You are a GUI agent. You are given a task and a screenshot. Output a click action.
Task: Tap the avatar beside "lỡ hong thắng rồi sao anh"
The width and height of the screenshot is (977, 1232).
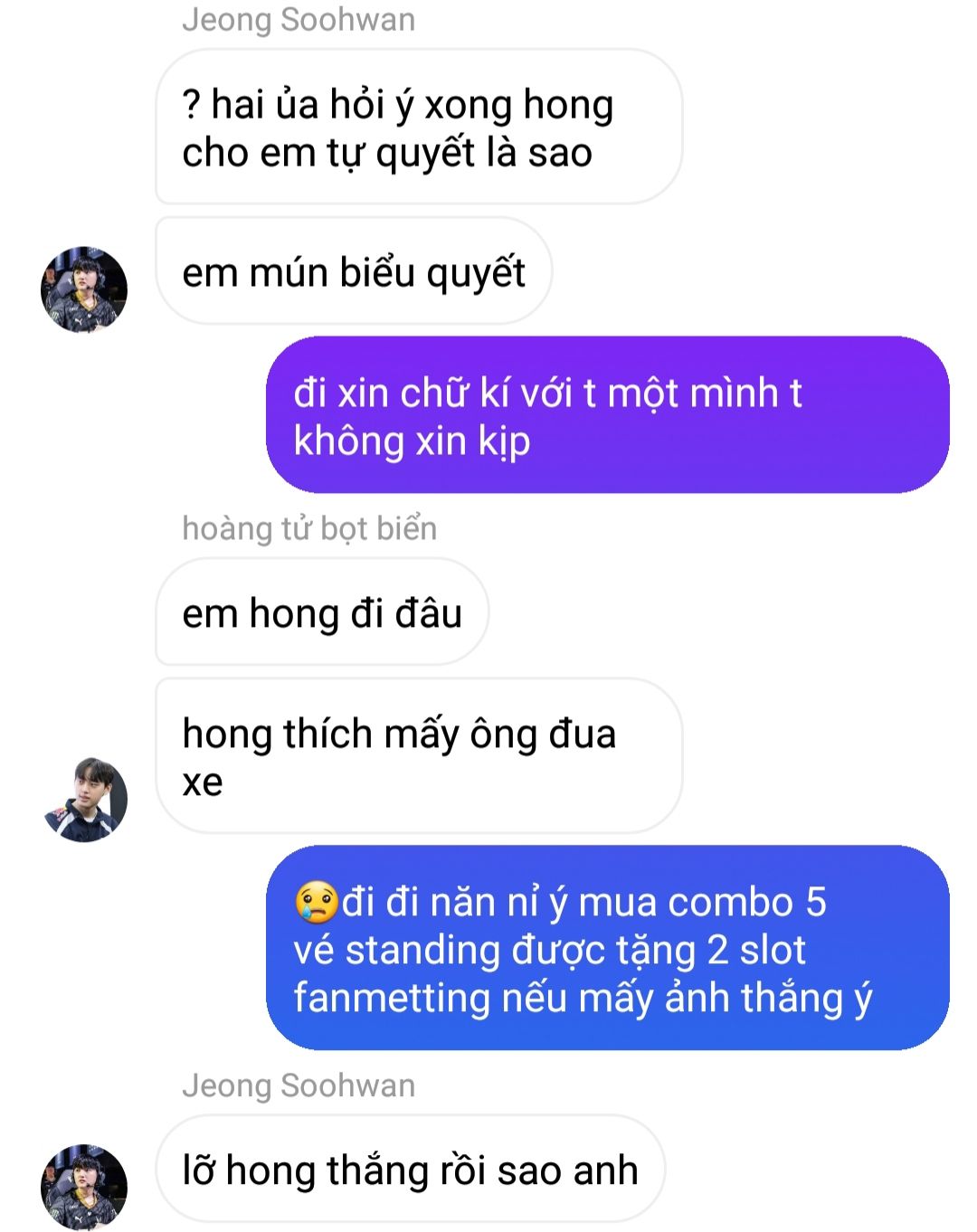(x=84, y=1186)
